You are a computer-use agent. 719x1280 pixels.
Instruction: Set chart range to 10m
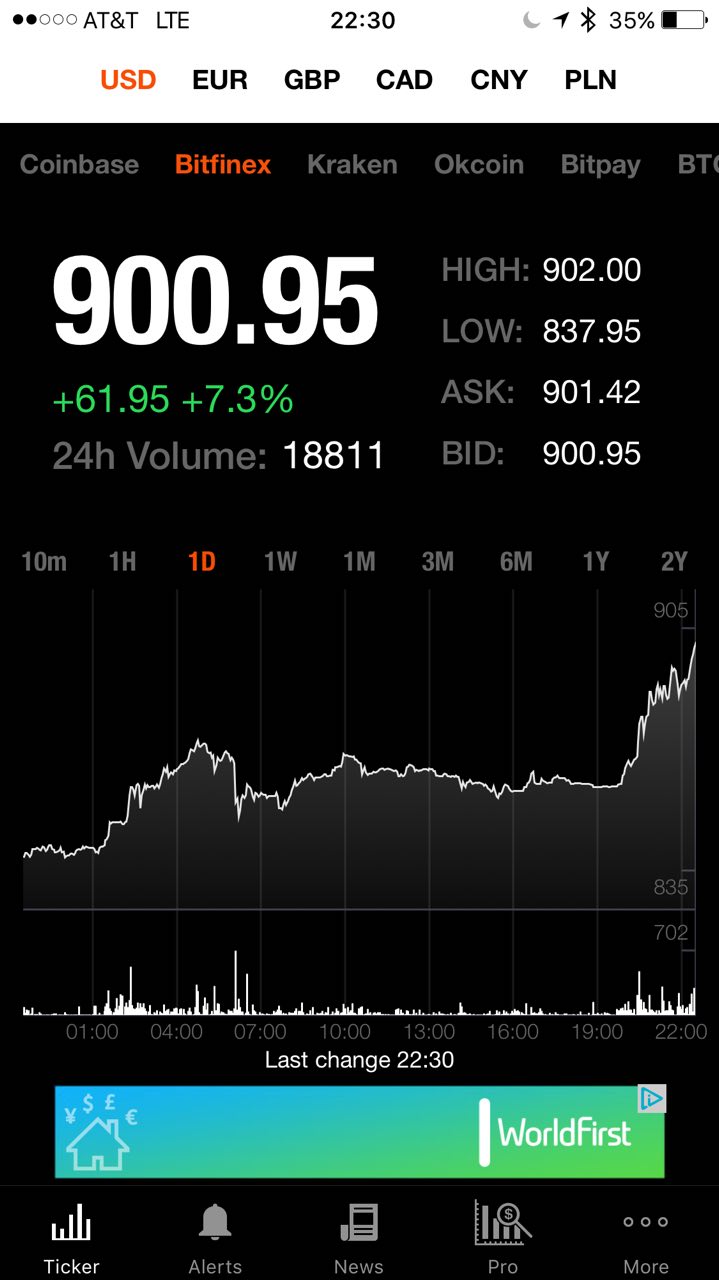coord(44,562)
